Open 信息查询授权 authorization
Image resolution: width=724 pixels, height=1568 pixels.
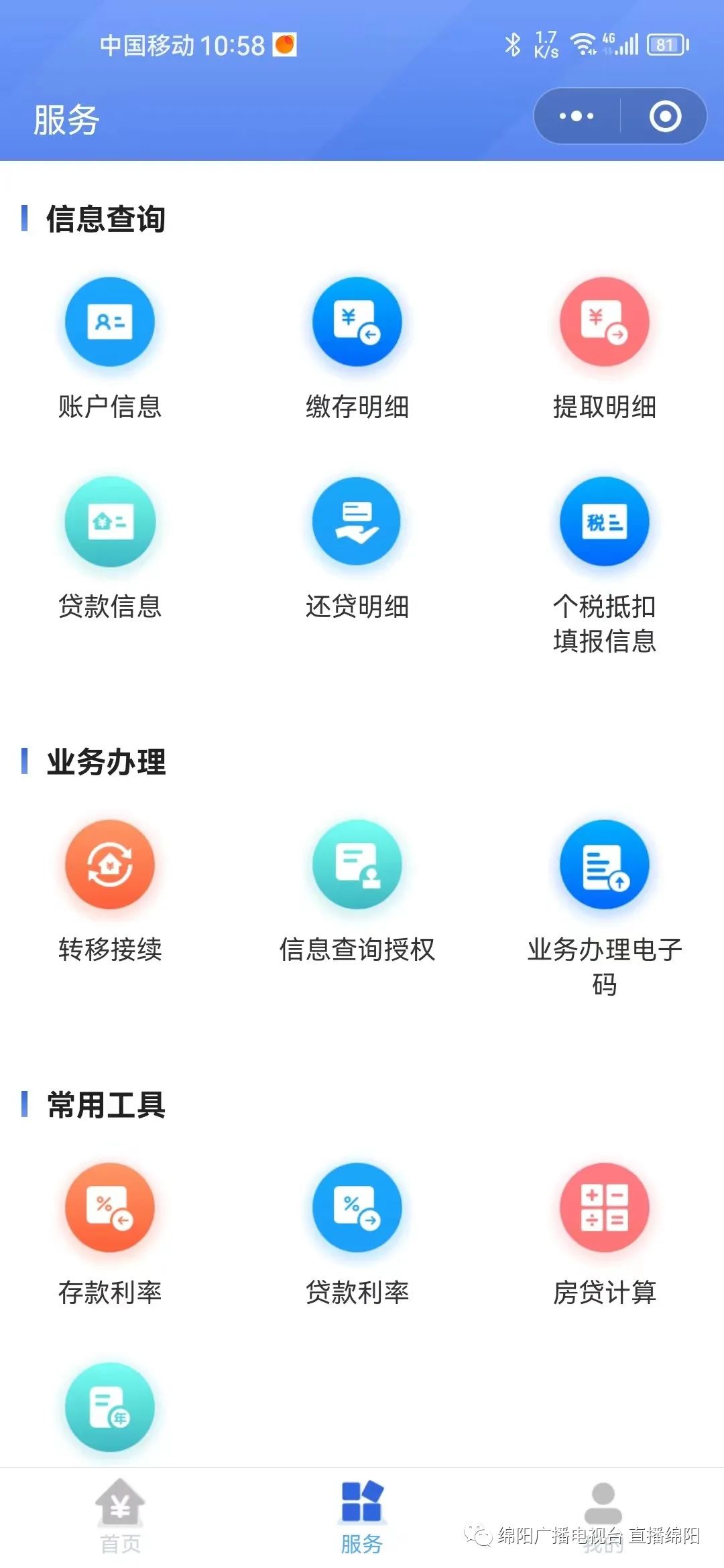click(357, 891)
